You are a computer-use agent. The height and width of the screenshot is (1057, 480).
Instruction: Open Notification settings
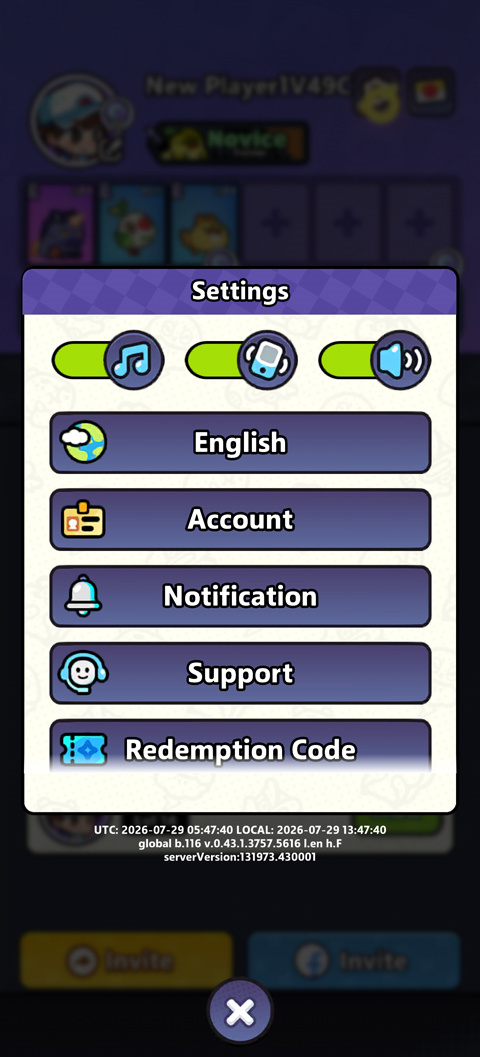coord(240,597)
